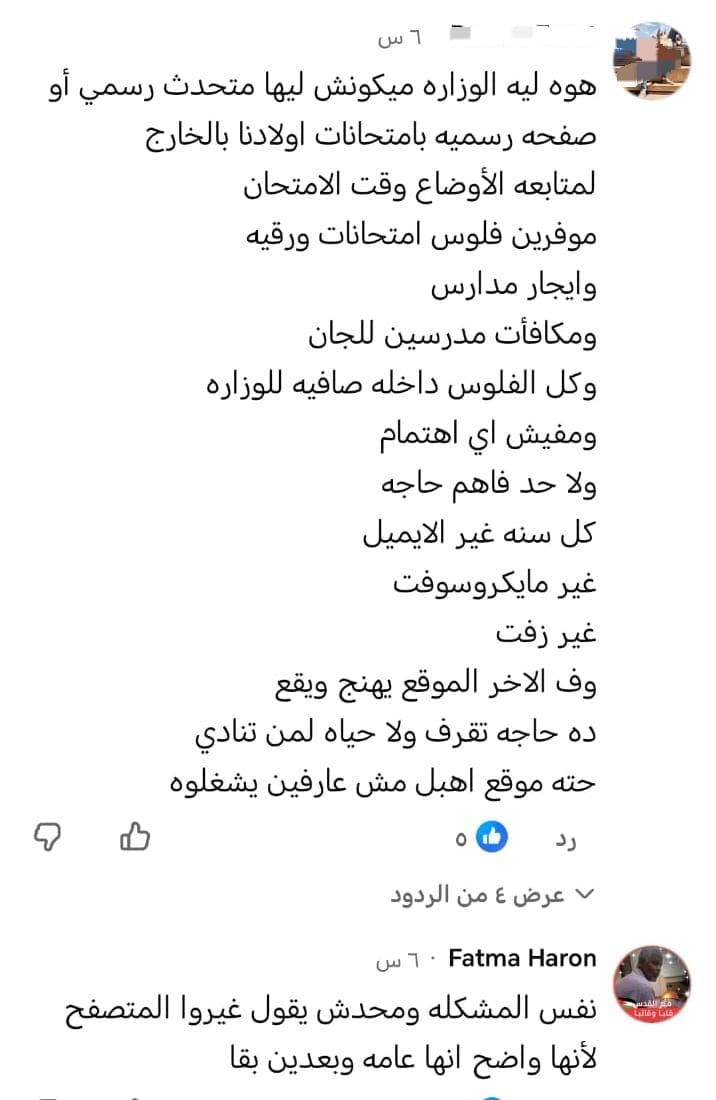
Task: Expand عرض ٤ من الردود replies
Action: pos(492,894)
